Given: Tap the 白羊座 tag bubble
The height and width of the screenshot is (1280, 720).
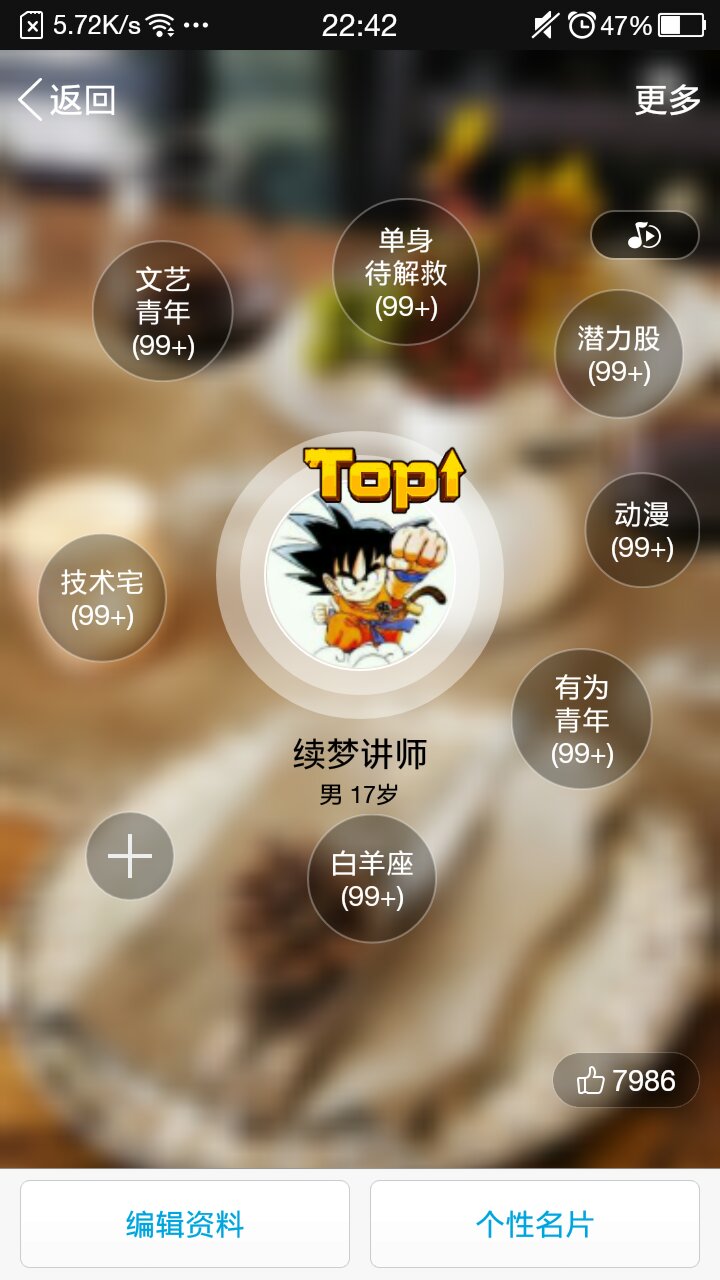Looking at the screenshot, I should click(x=372, y=879).
